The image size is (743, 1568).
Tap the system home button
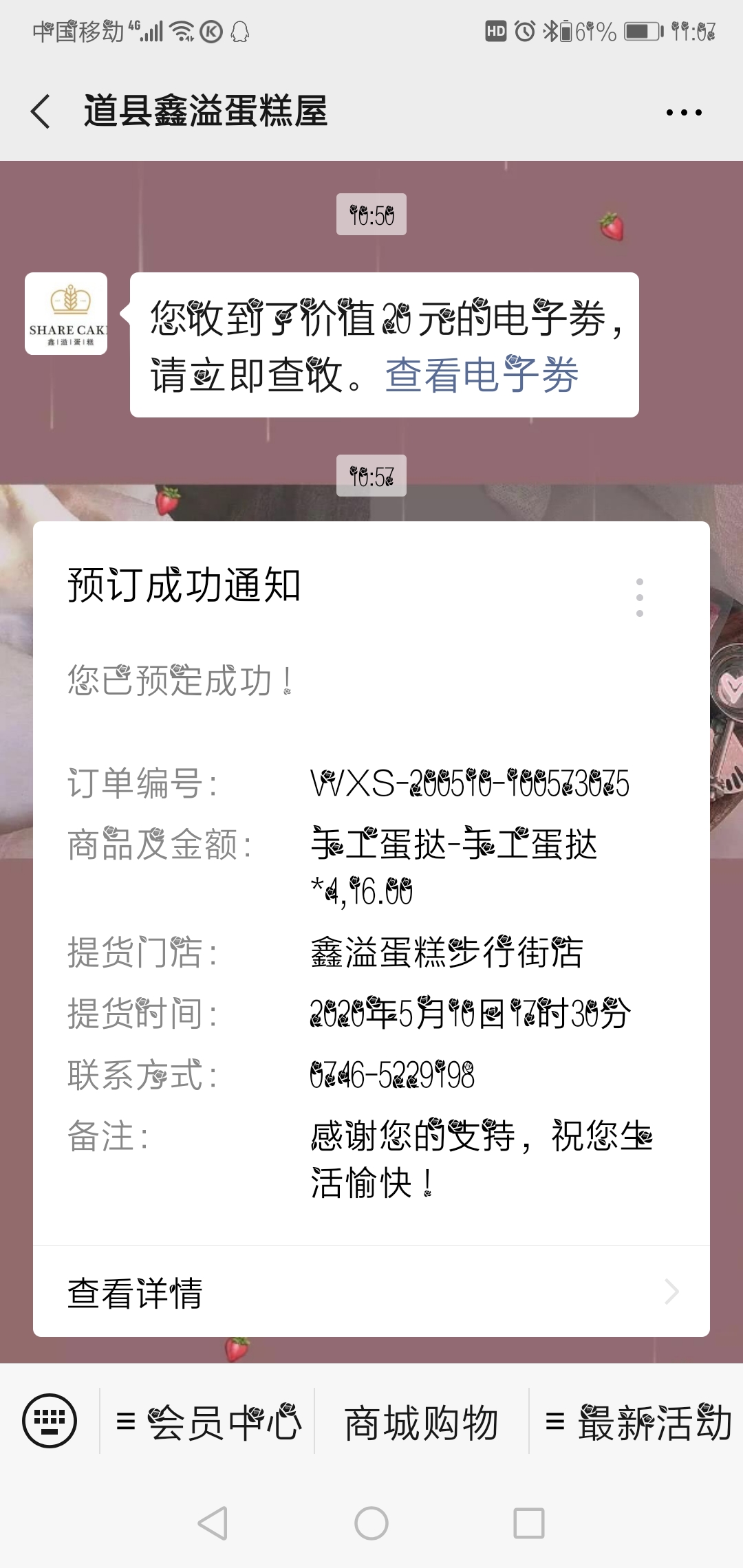click(371, 1523)
